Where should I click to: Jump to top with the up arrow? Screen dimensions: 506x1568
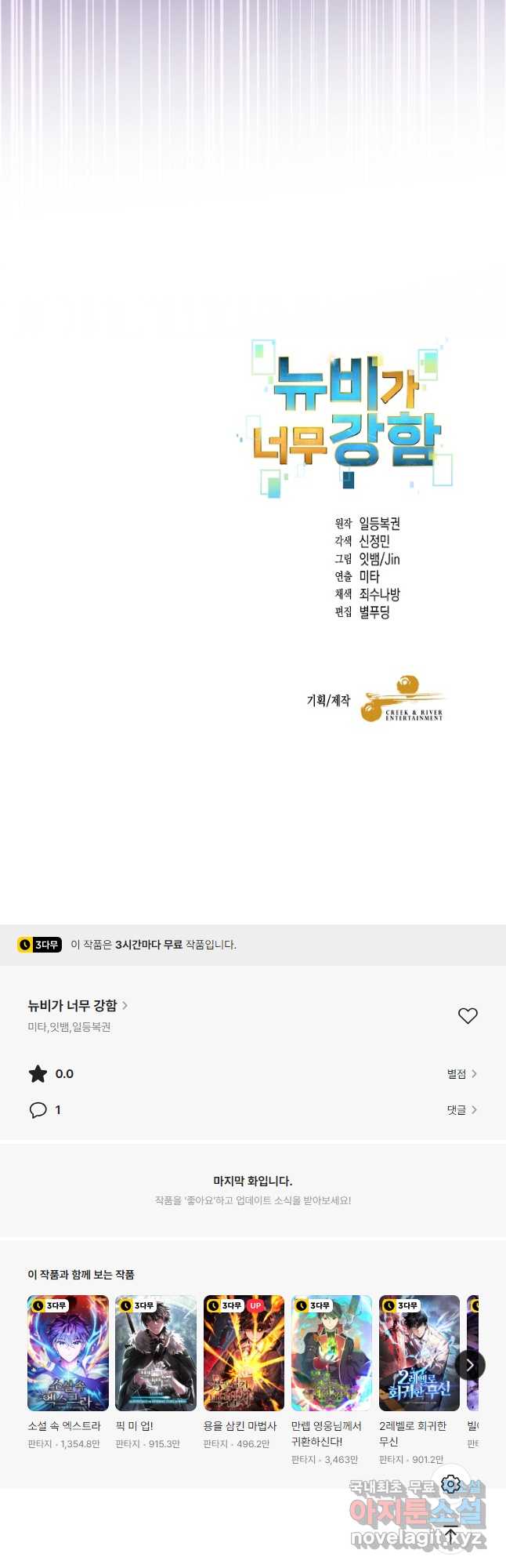pyautogui.click(x=451, y=1535)
